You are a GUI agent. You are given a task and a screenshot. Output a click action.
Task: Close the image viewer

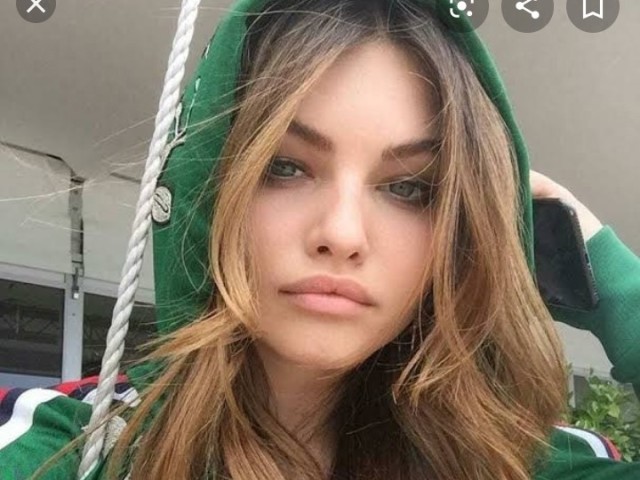35,6
